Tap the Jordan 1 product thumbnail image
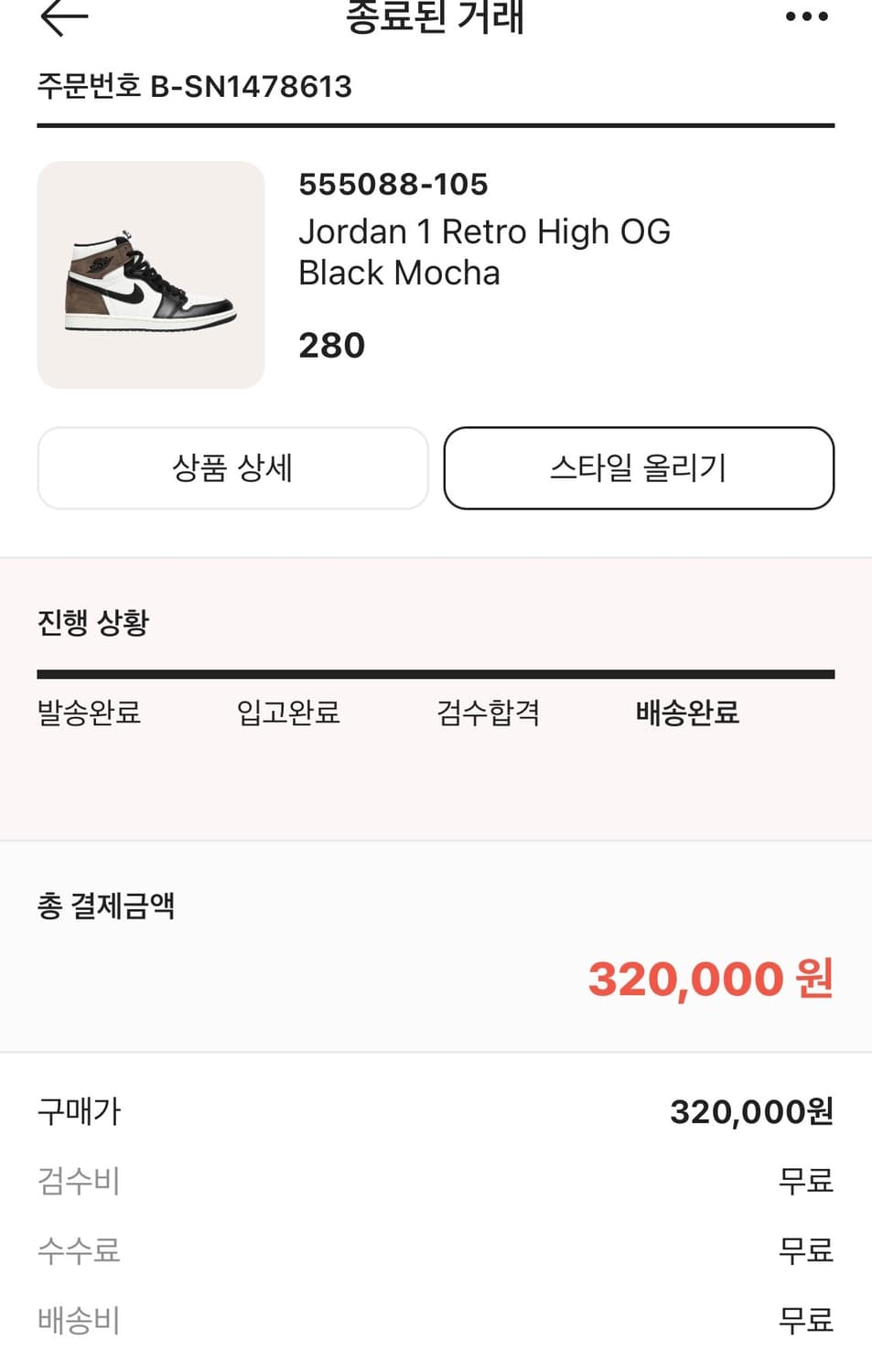872x1372 pixels. (x=150, y=273)
